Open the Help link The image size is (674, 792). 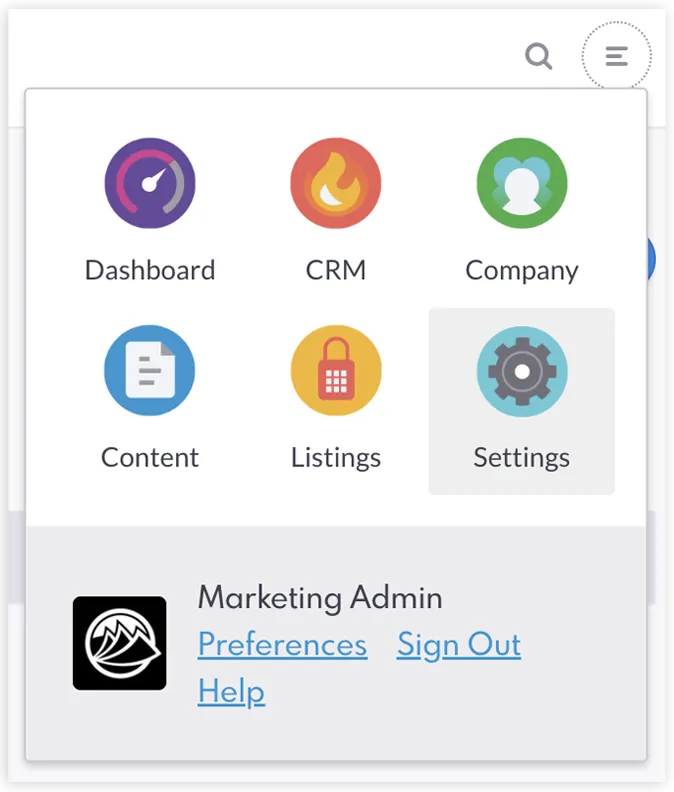[x=231, y=691]
